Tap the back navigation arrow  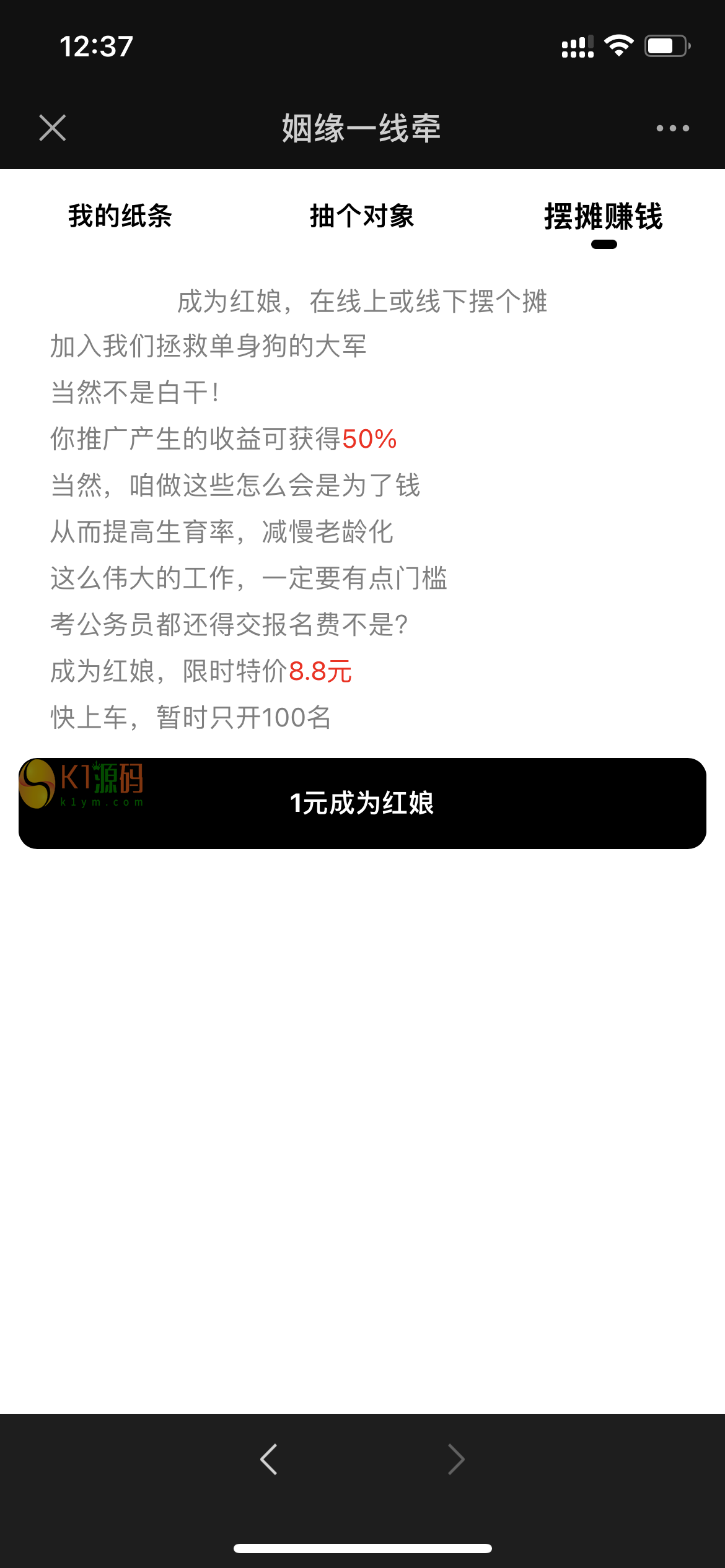[x=268, y=1458]
